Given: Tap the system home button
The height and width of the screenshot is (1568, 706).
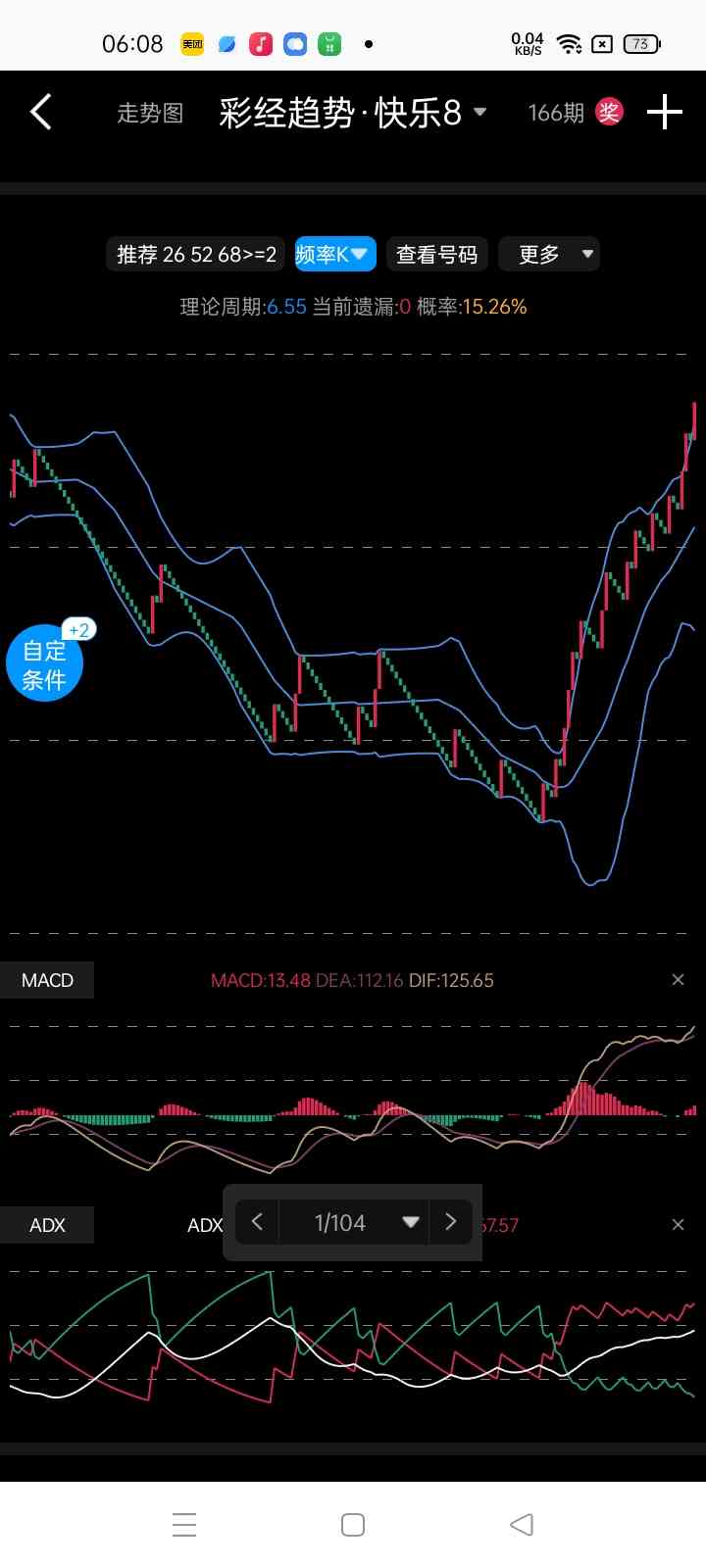Looking at the screenshot, I should (x=353, y=1525).
